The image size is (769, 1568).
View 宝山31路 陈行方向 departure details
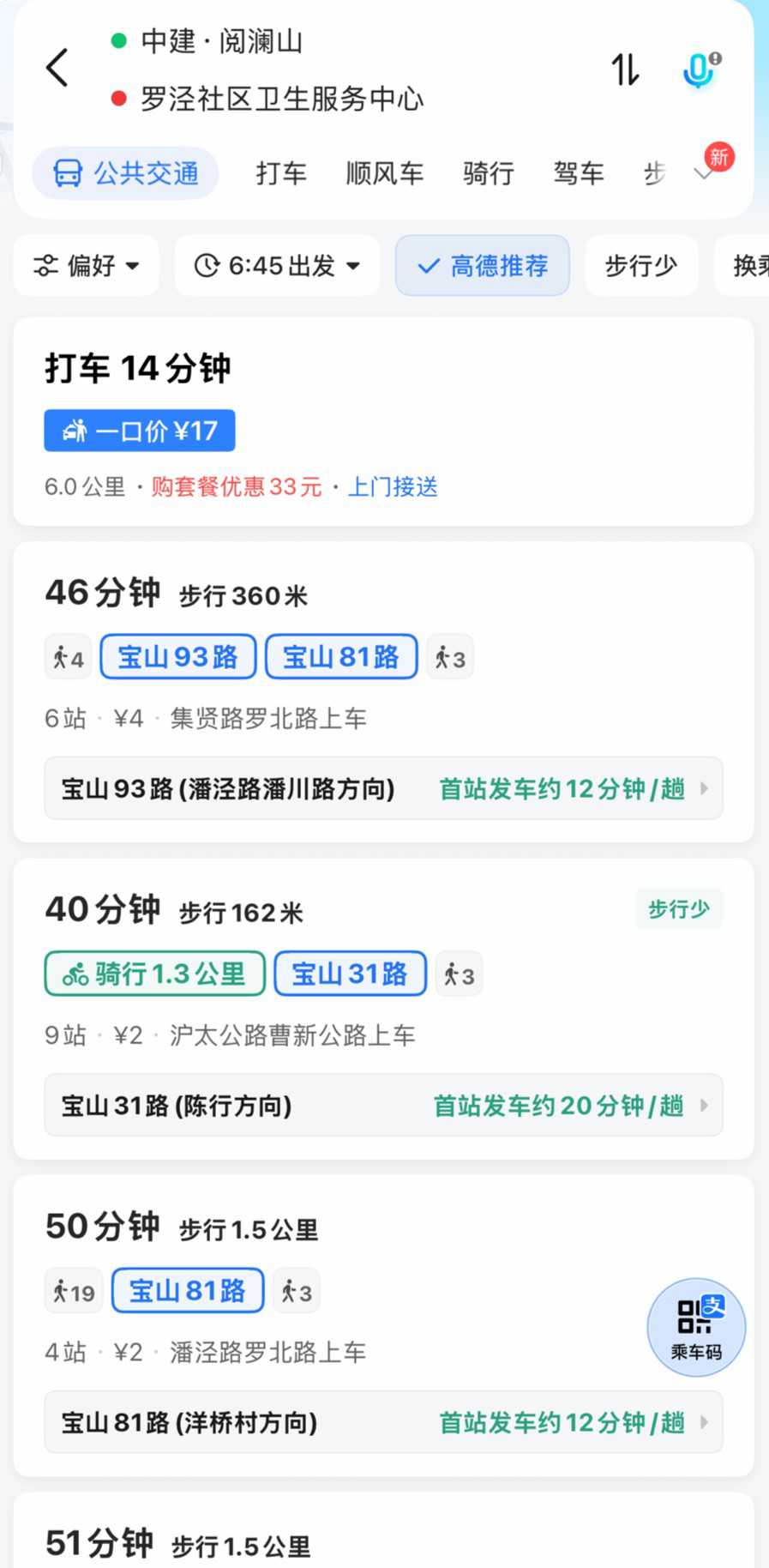click(x=383, y=1105)
